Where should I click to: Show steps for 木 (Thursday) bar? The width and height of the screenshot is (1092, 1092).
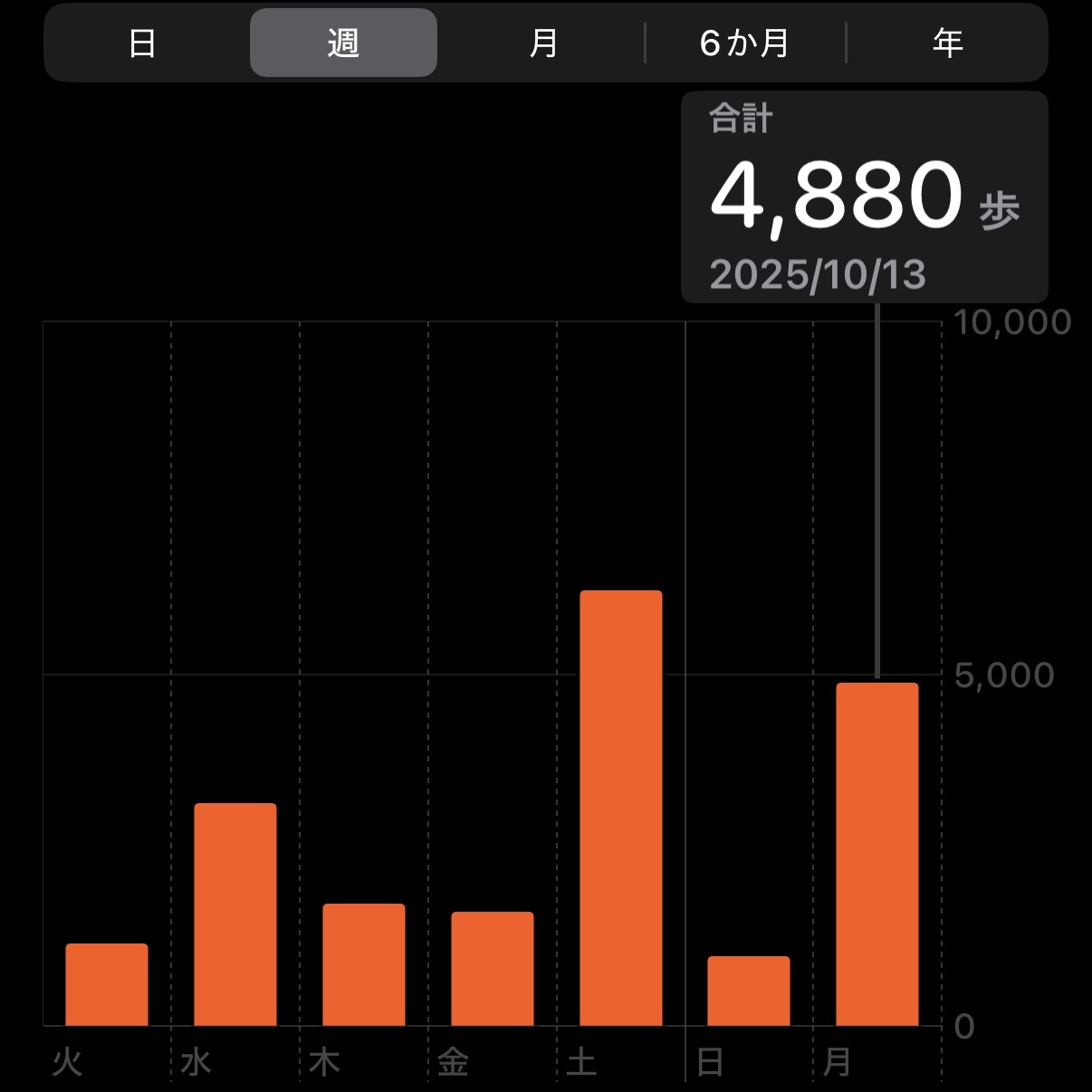point(364,964)
